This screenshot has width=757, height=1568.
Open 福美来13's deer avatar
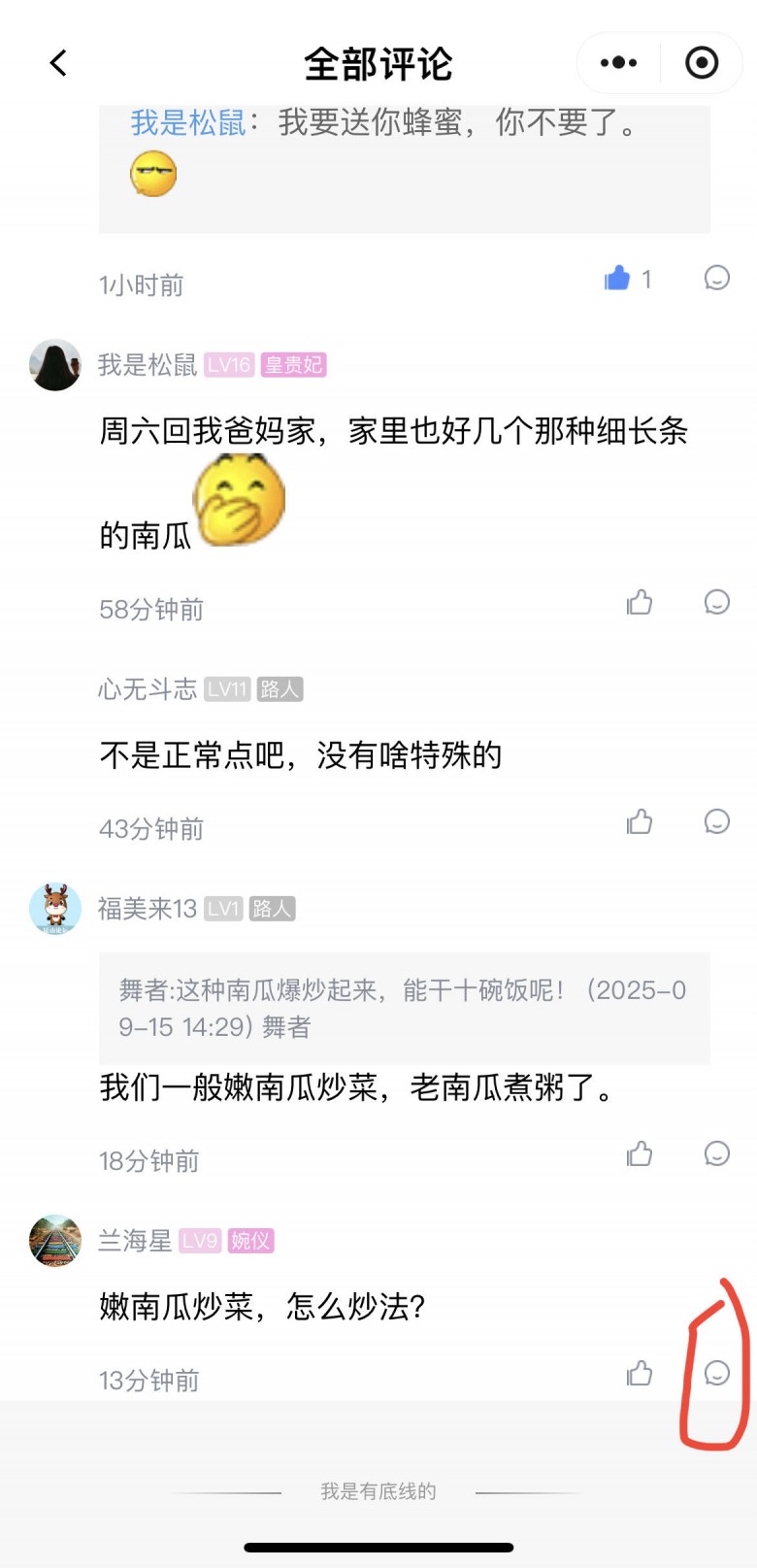(55, 909)
